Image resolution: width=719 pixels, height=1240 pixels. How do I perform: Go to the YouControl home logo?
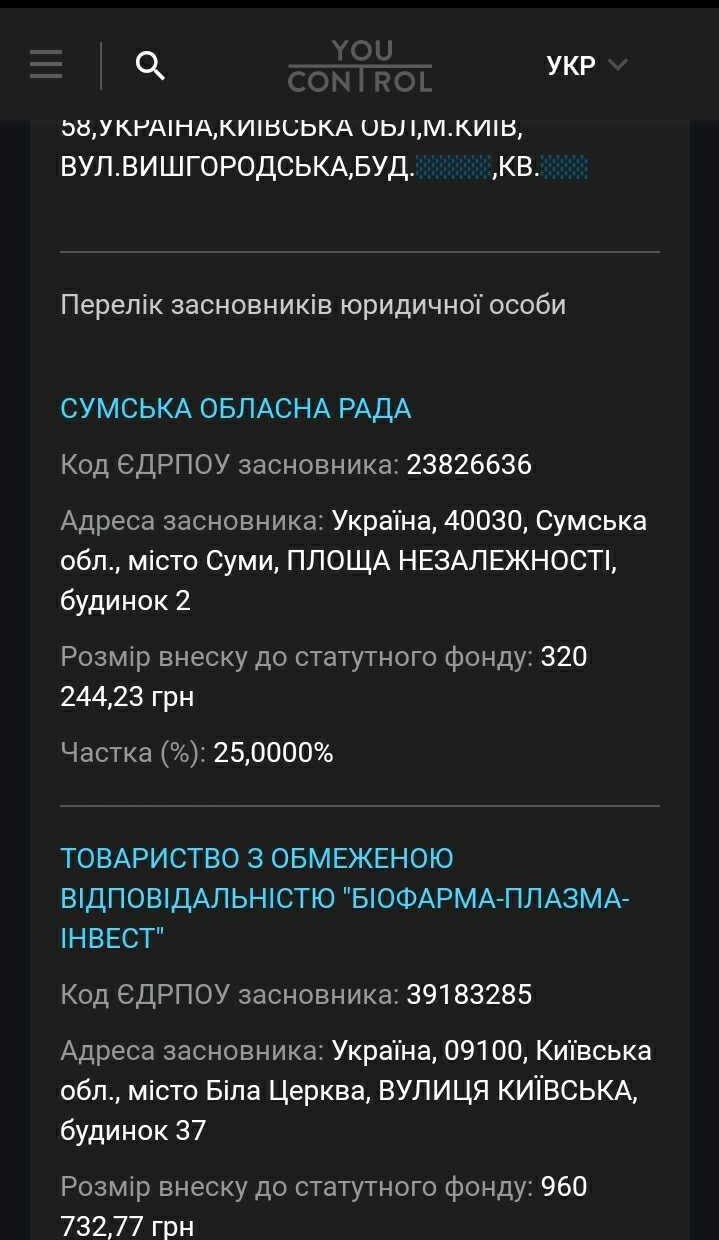pos(360,66)
